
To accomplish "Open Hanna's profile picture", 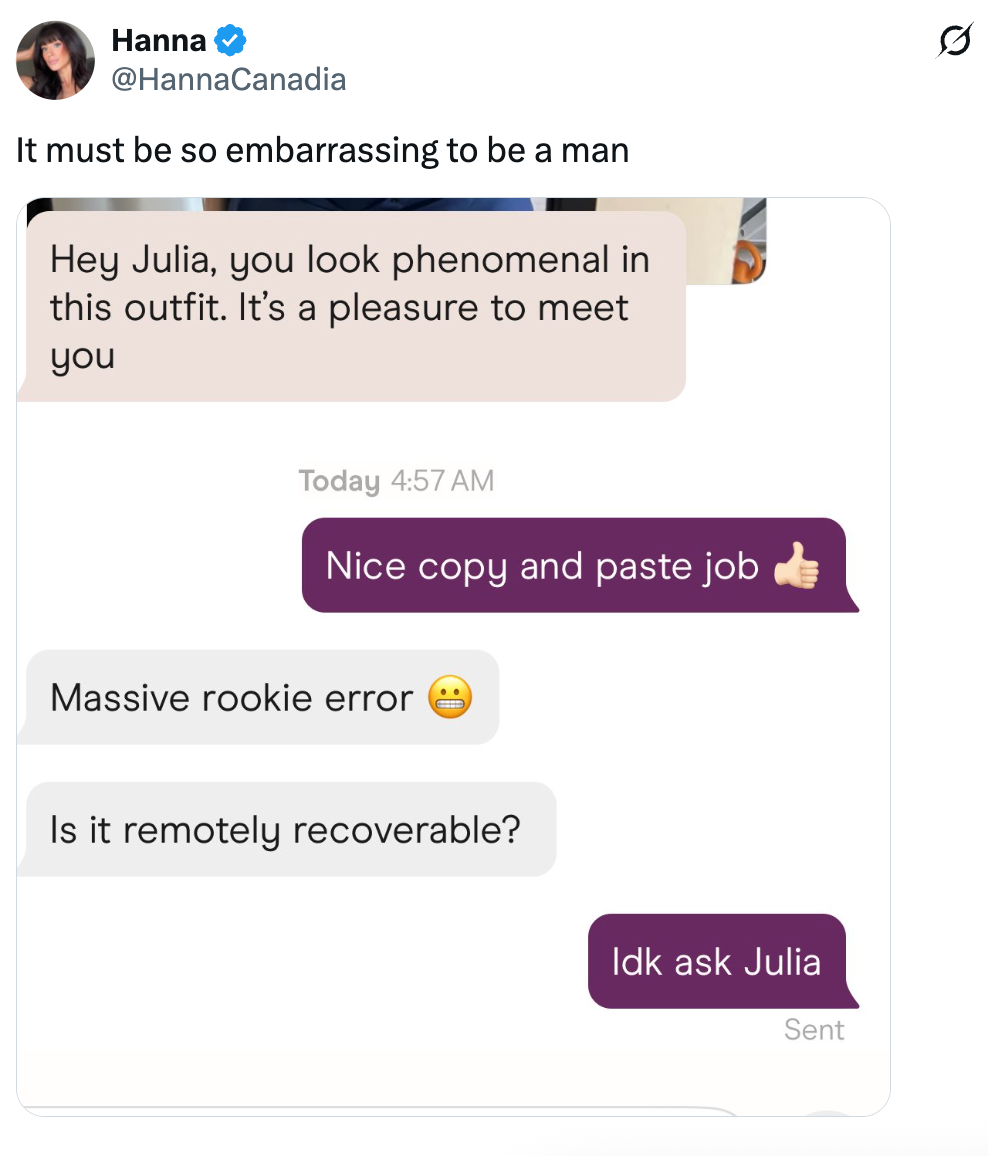I will pyautogui.click(x=55, y=60).
